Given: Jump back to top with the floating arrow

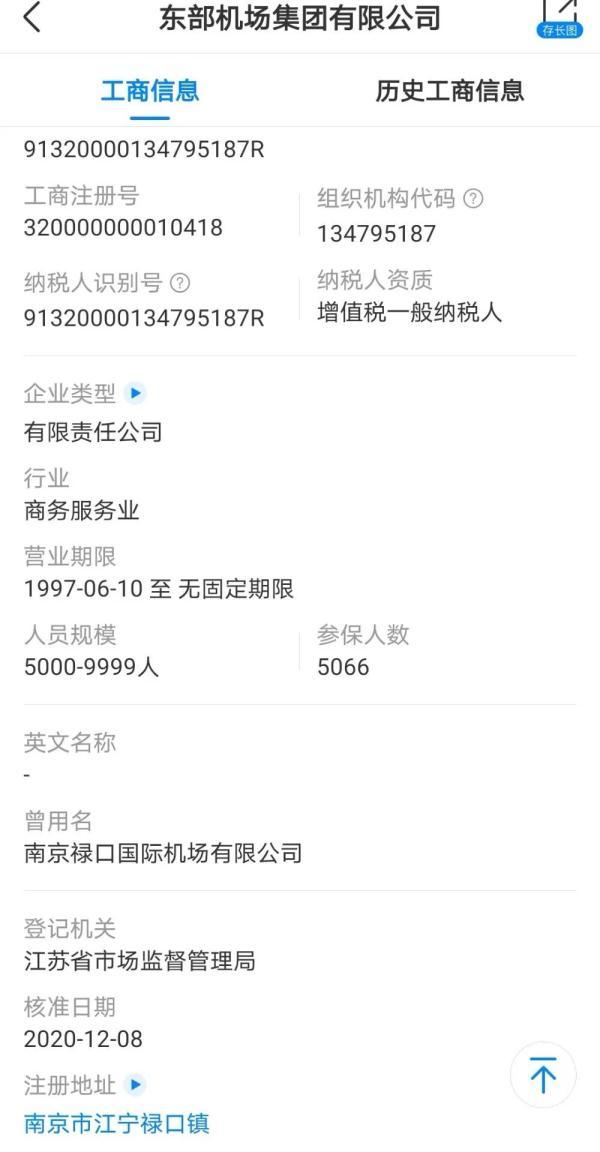Looking at the screenshot, I should (x=543, y=1076).
